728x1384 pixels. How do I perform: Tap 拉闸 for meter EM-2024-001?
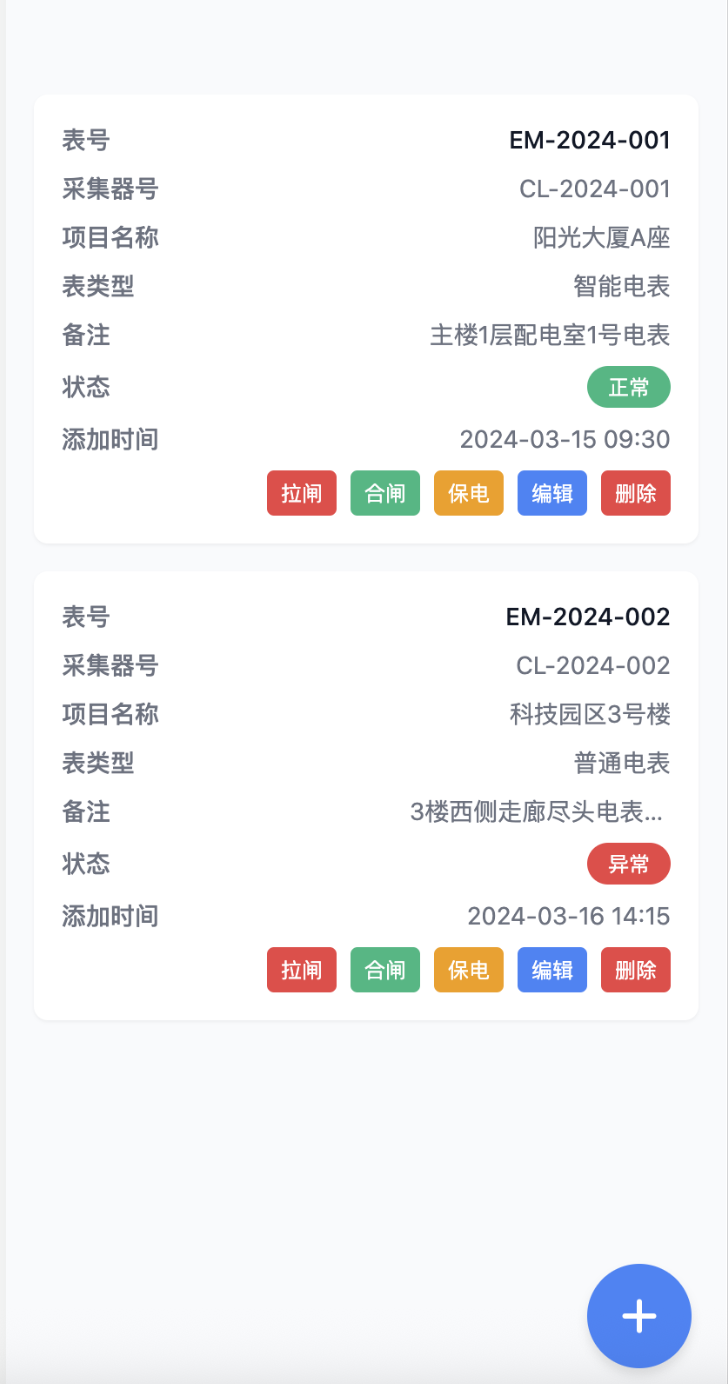tap(302, 493)
